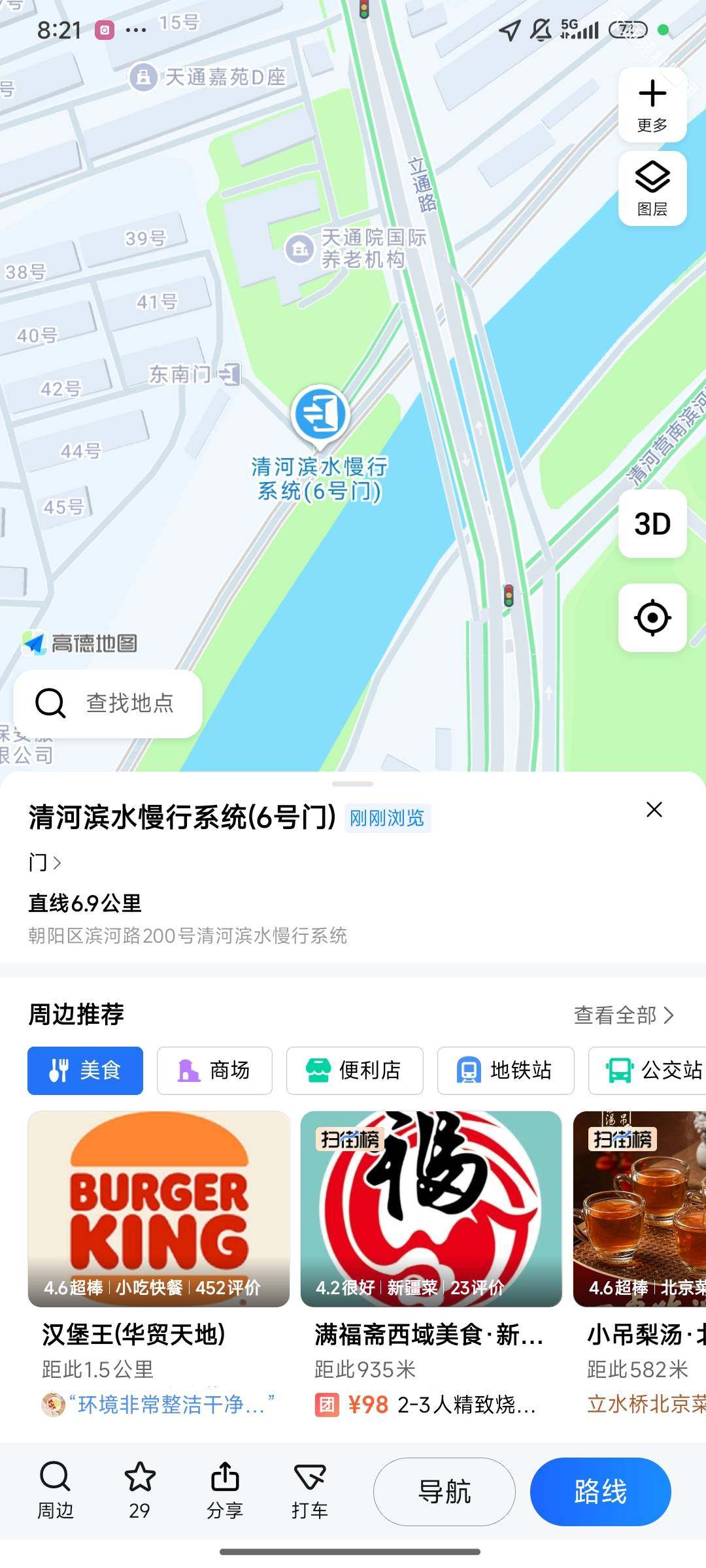
Task: Select the 便利店 category chip
Action: pos(354,1071)
